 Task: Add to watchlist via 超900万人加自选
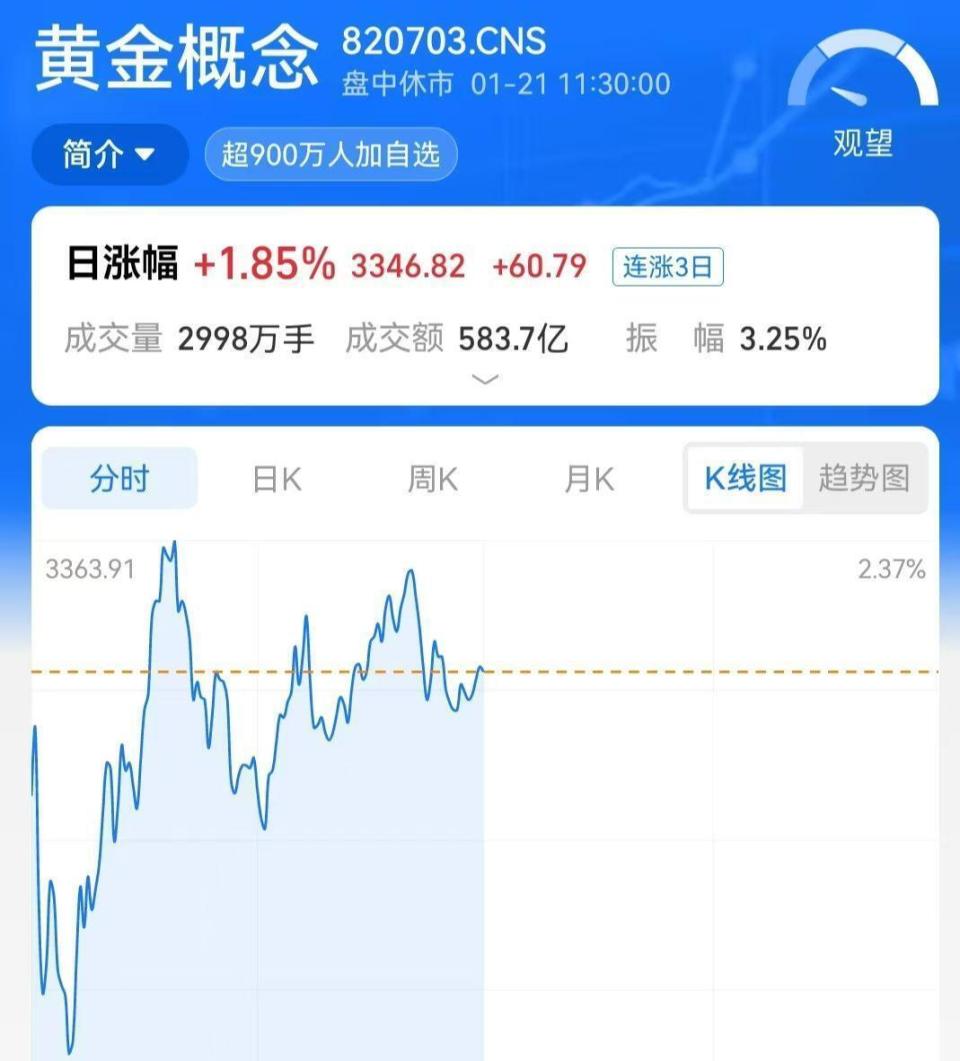coord(330,154)
